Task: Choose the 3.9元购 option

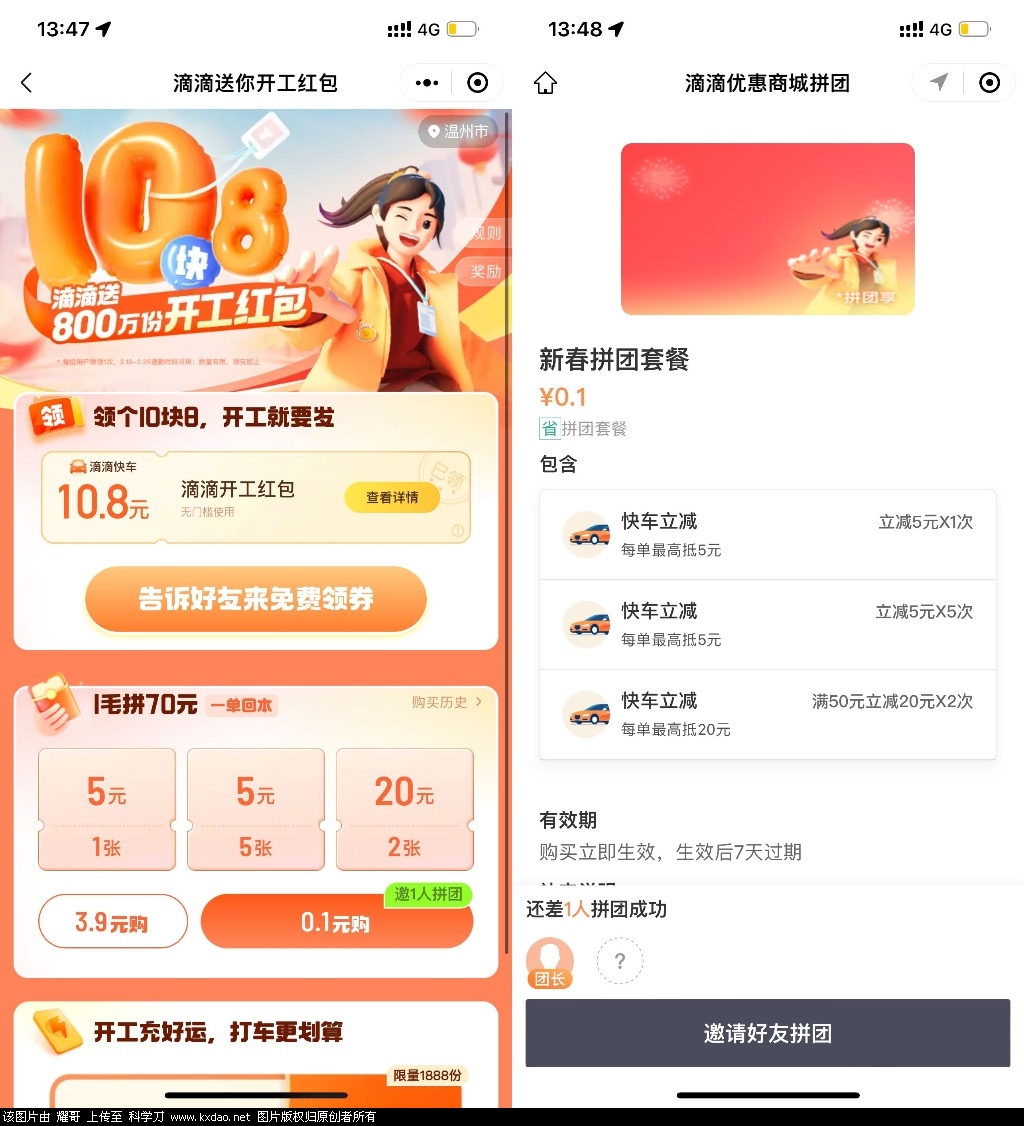Action: 112,922
